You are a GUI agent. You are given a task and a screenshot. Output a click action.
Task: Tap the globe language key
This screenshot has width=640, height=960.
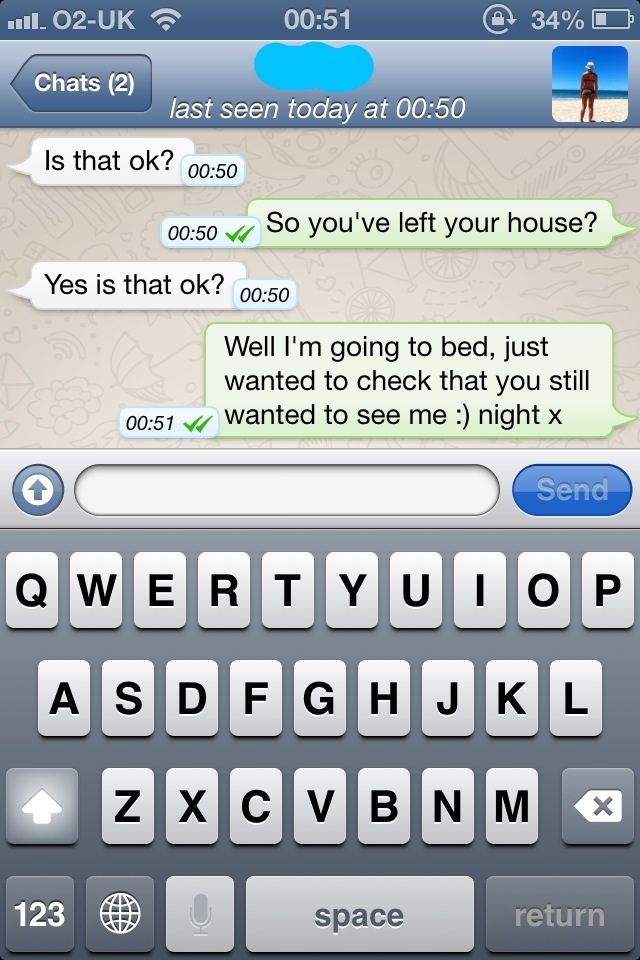[x=120, y=913]
